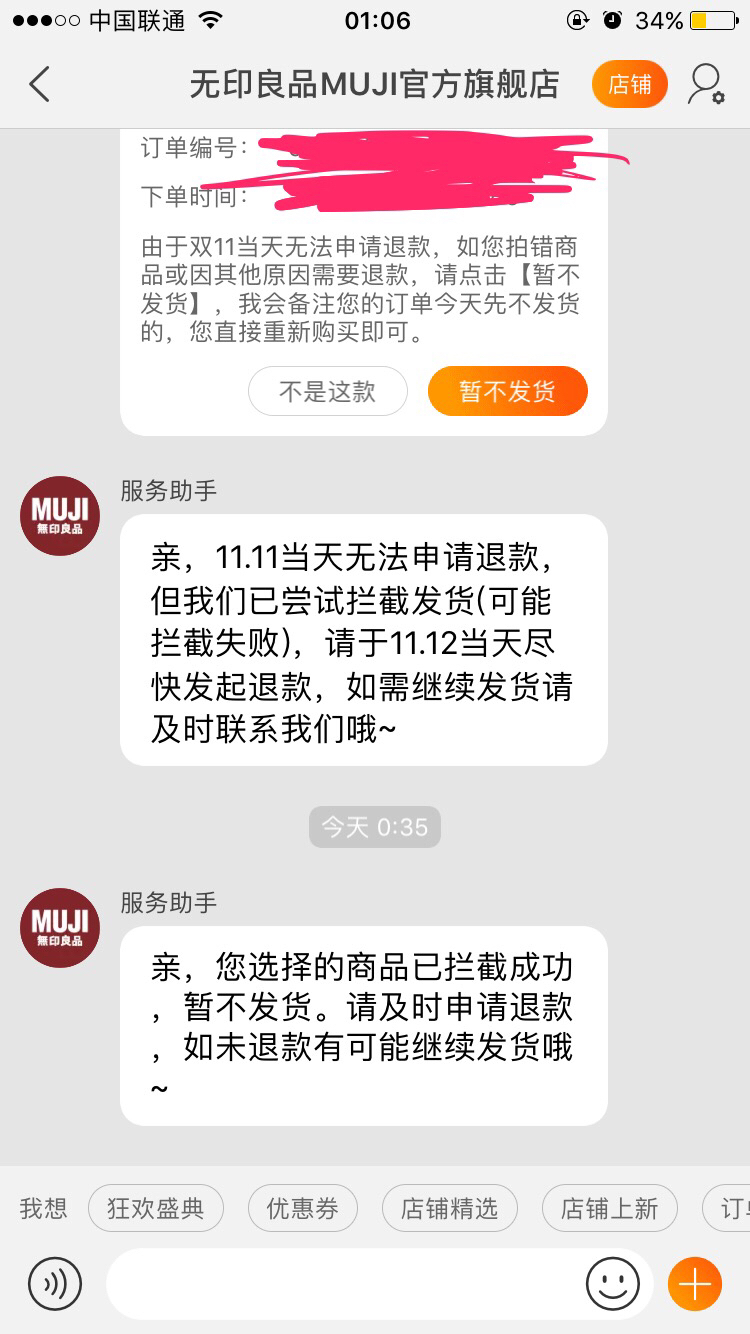The width and height of the screenshot is (750, 1334).
Task: Open the emoji picker
Action: pyautogui.click(x=612, y=1283)
